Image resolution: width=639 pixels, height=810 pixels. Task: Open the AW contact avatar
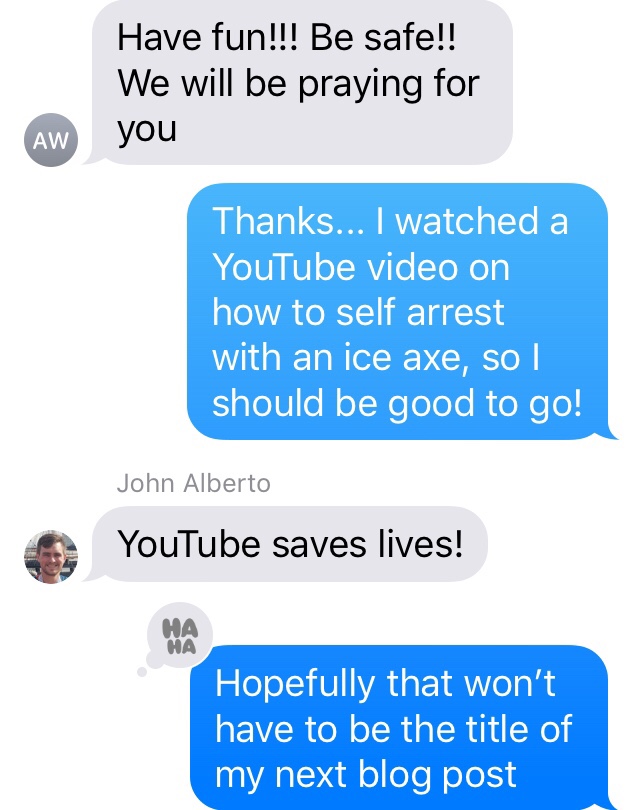tap(49, 141)
